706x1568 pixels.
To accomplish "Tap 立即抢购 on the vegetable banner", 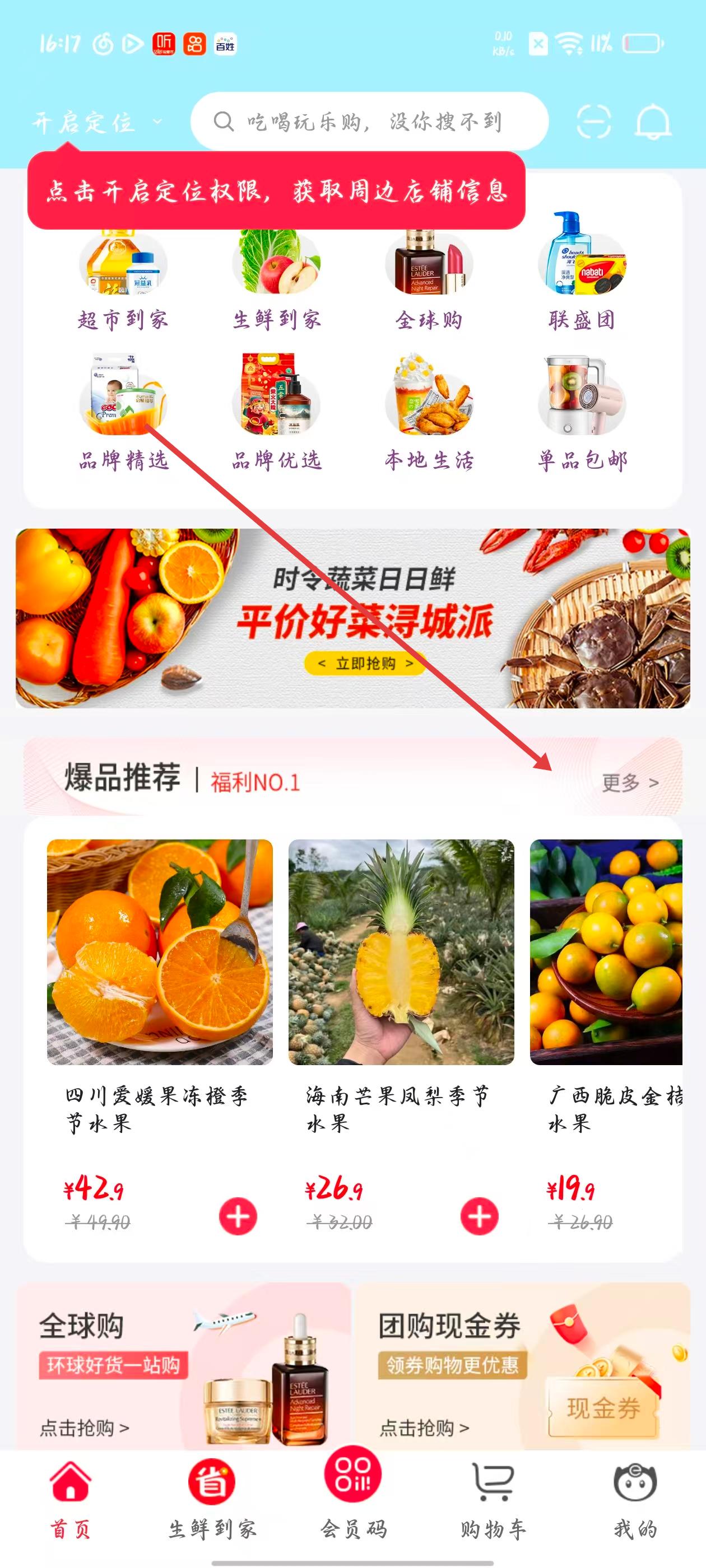I will point(365,664).
